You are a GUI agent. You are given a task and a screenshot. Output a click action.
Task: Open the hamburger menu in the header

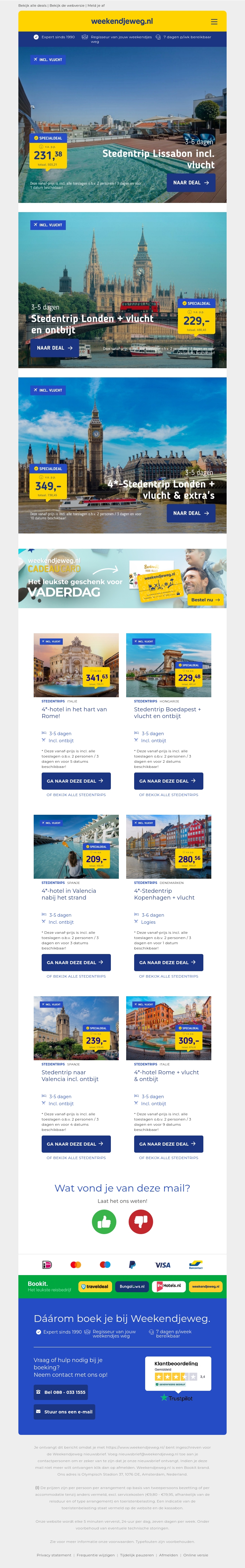tap(214, 21)
